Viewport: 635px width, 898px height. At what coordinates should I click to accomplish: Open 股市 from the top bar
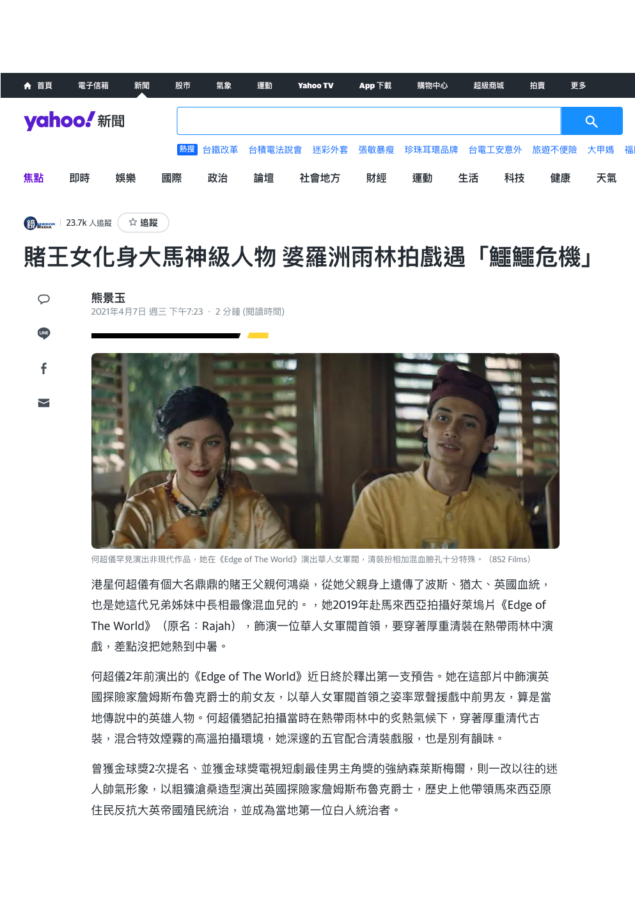(182, 86)
